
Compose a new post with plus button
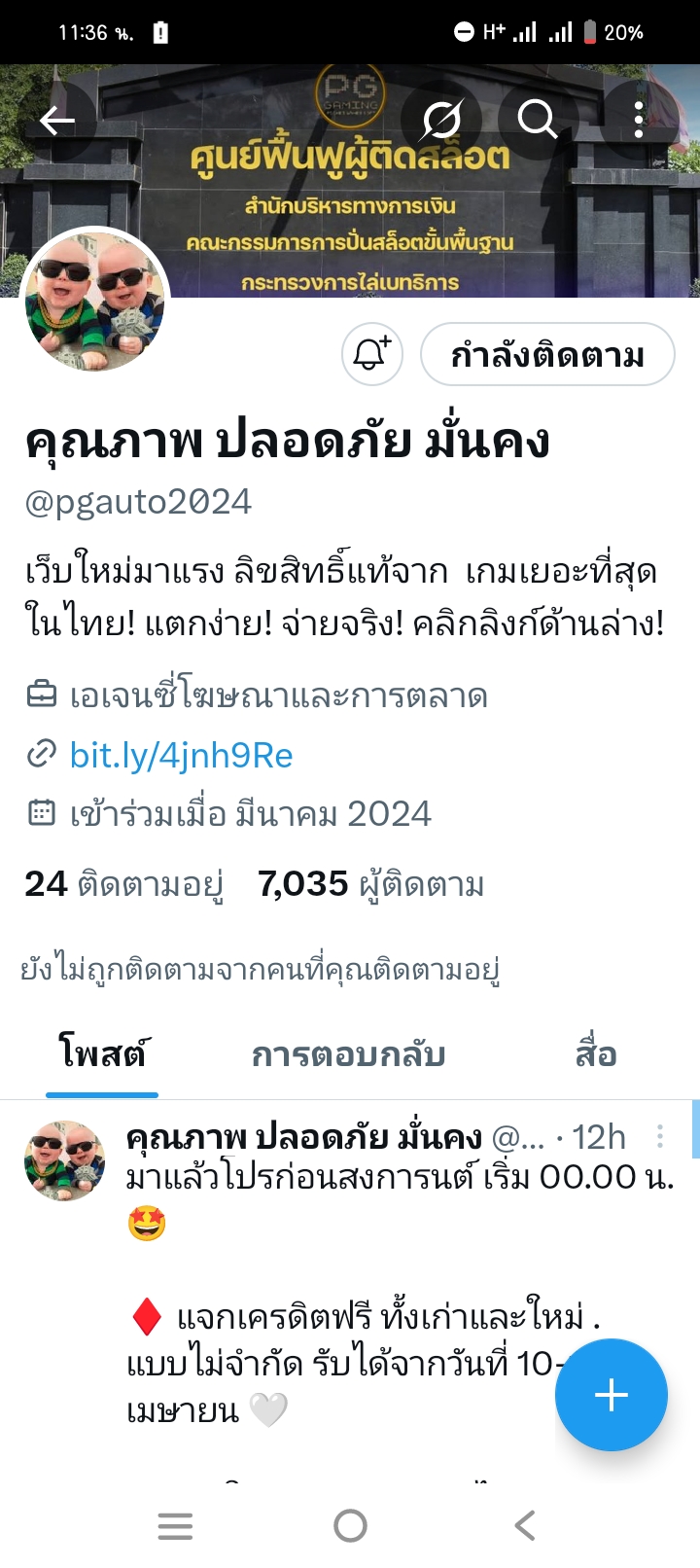coord(611,1395)
